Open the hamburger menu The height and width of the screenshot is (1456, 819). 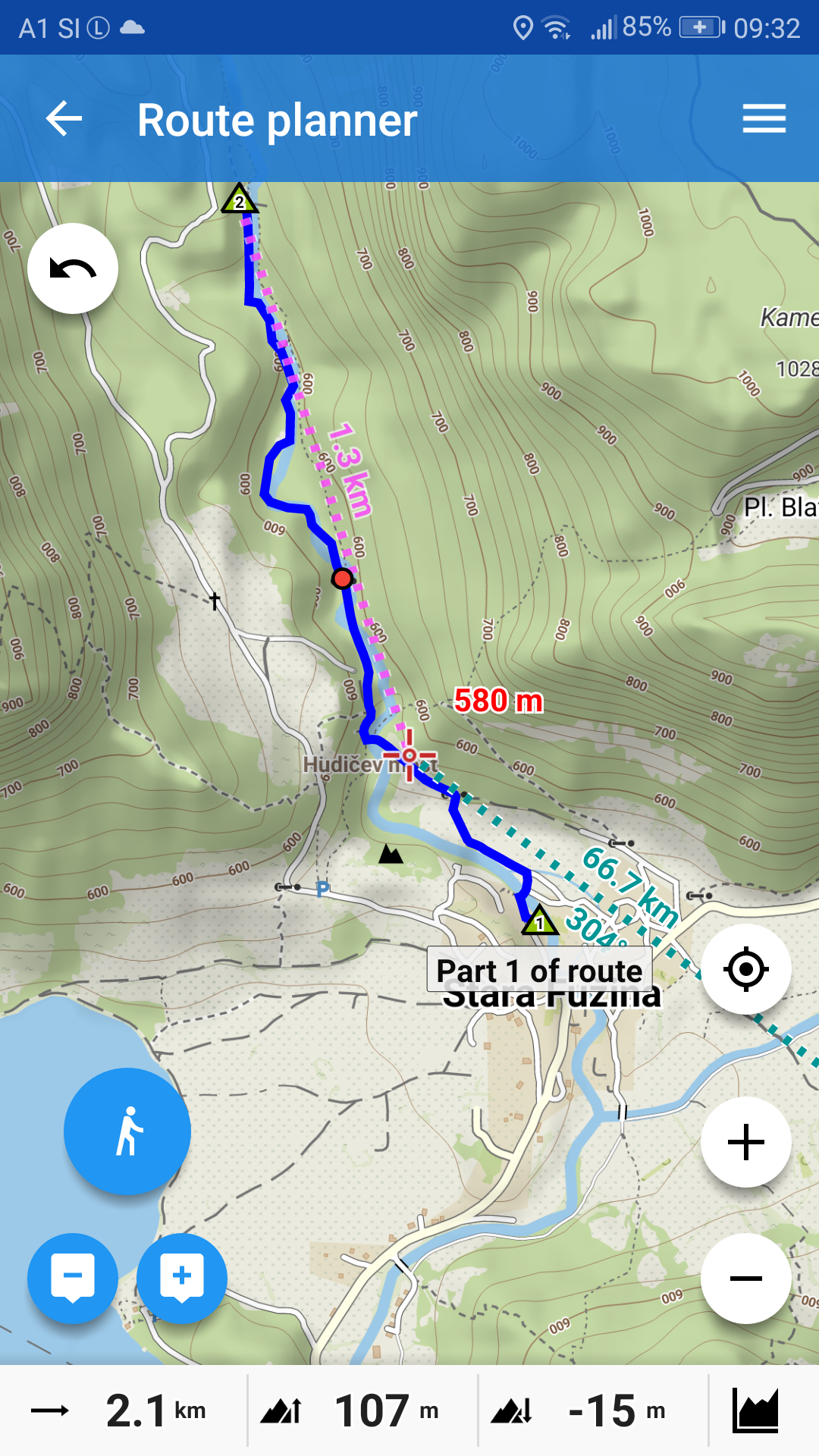[x=764, y=119]
